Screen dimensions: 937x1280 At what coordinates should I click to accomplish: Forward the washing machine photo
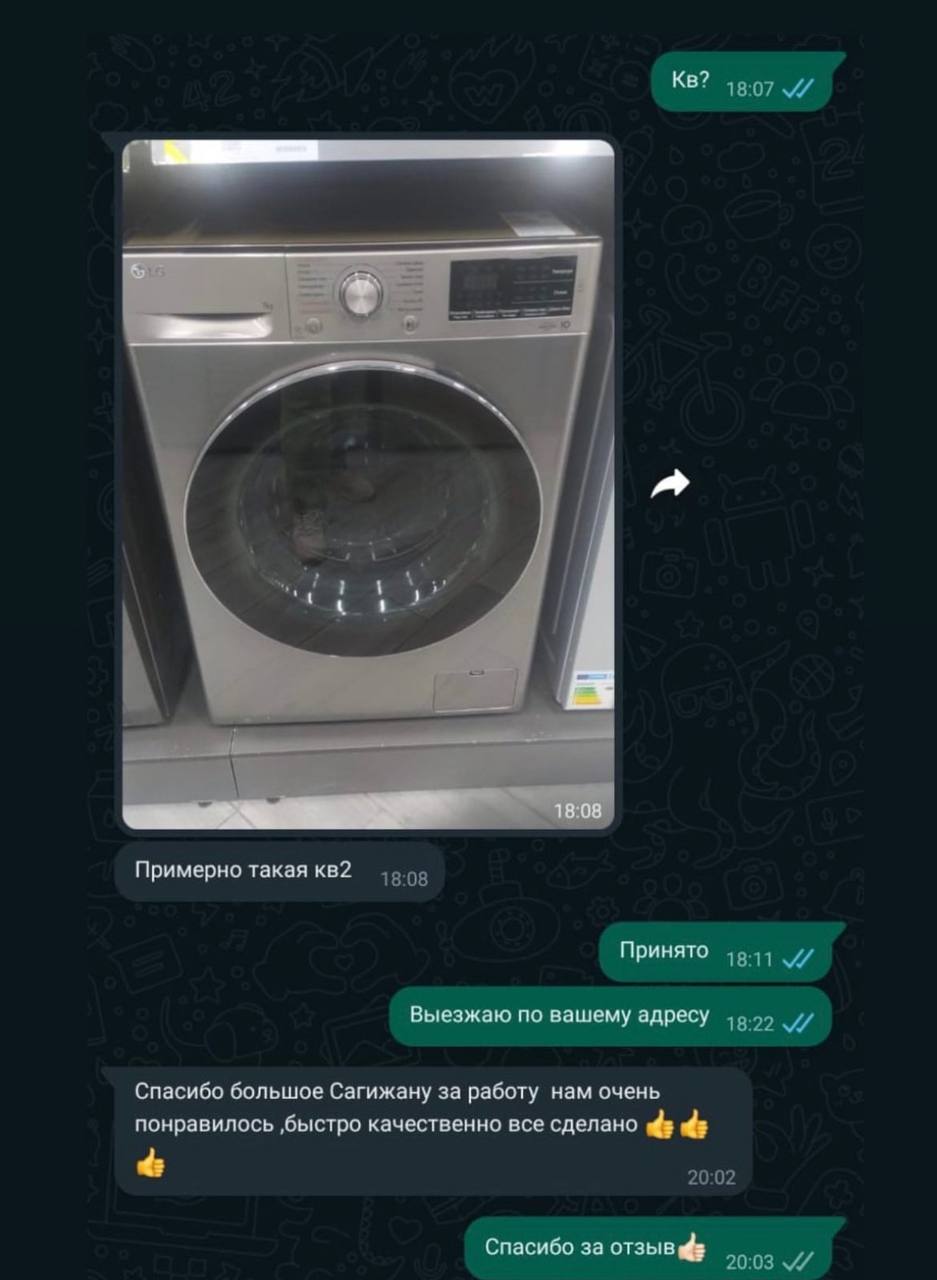pyautogui.click(x=670, y=485)
